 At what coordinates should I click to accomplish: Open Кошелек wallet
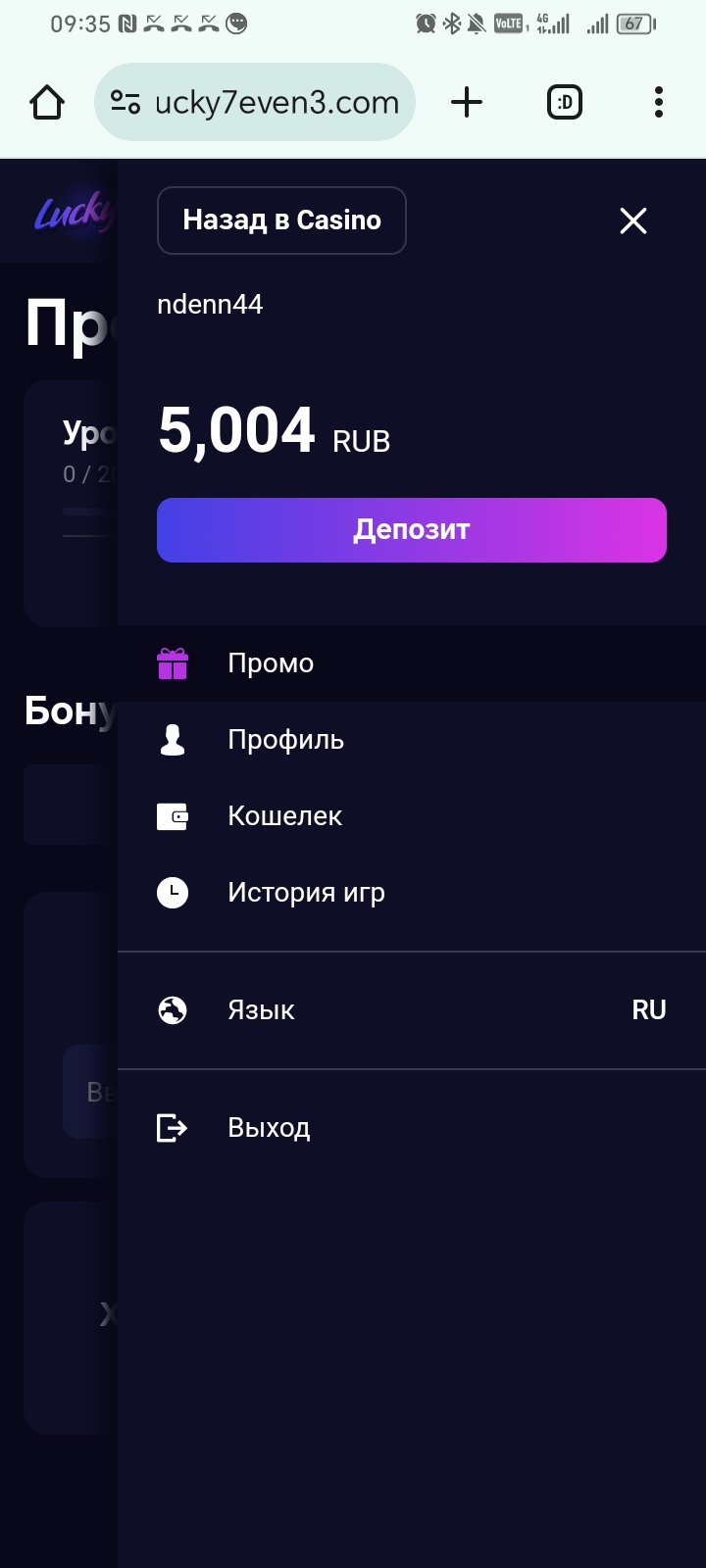pos(284,816)
